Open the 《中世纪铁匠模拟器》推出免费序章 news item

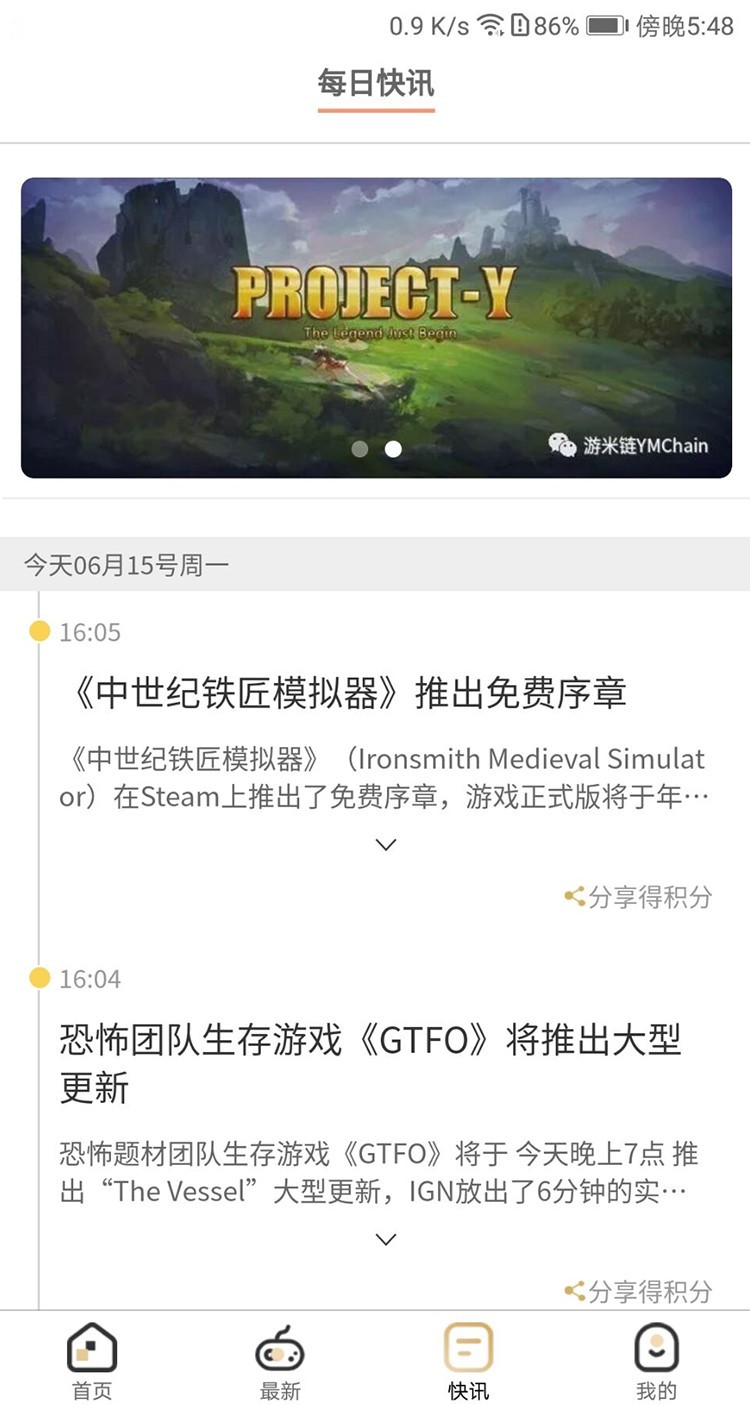pos(343,693)
